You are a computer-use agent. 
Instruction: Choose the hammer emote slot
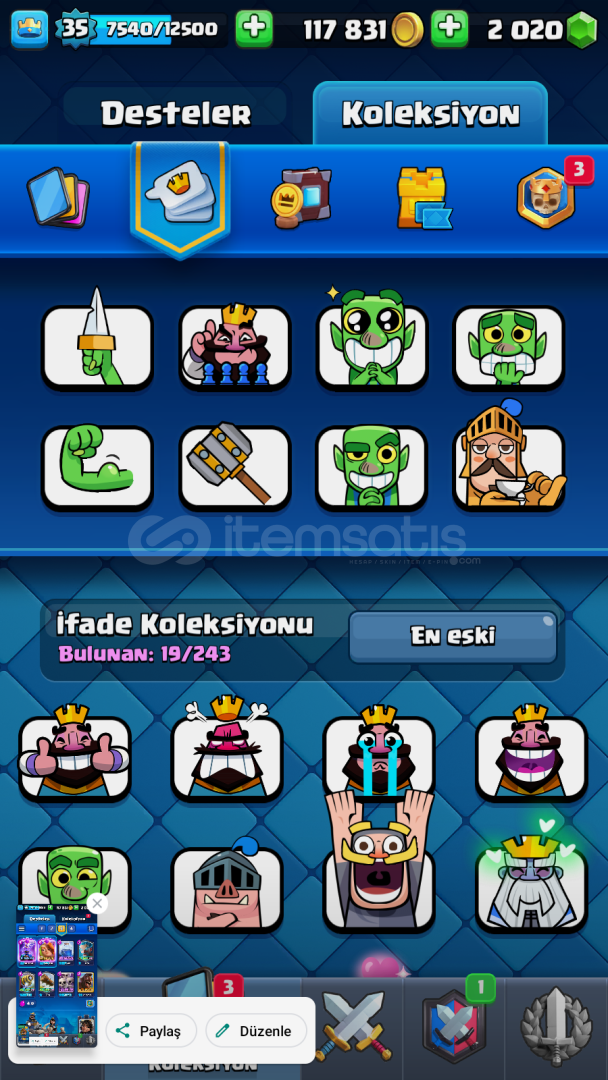(235, 468)
